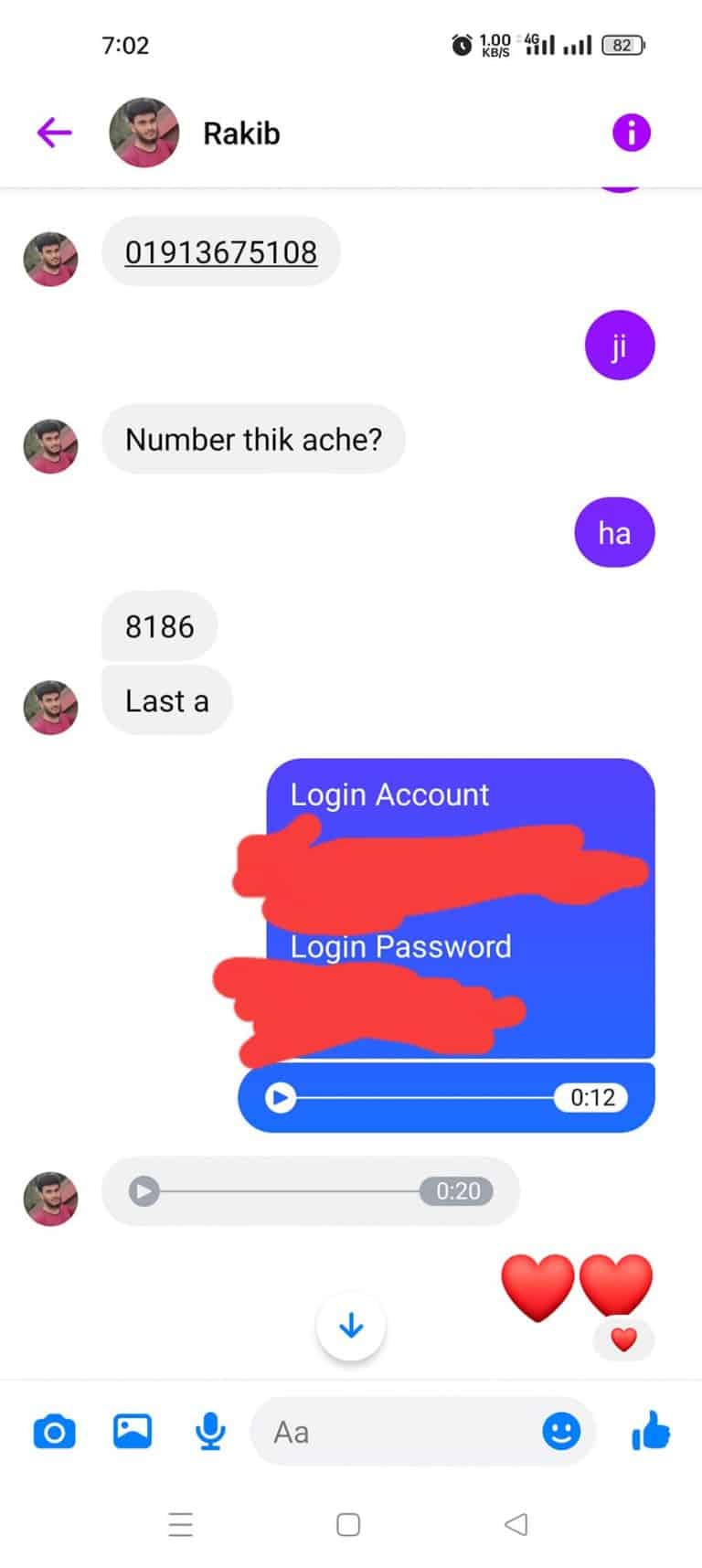Open the conversation info icon

pos(631,133)
